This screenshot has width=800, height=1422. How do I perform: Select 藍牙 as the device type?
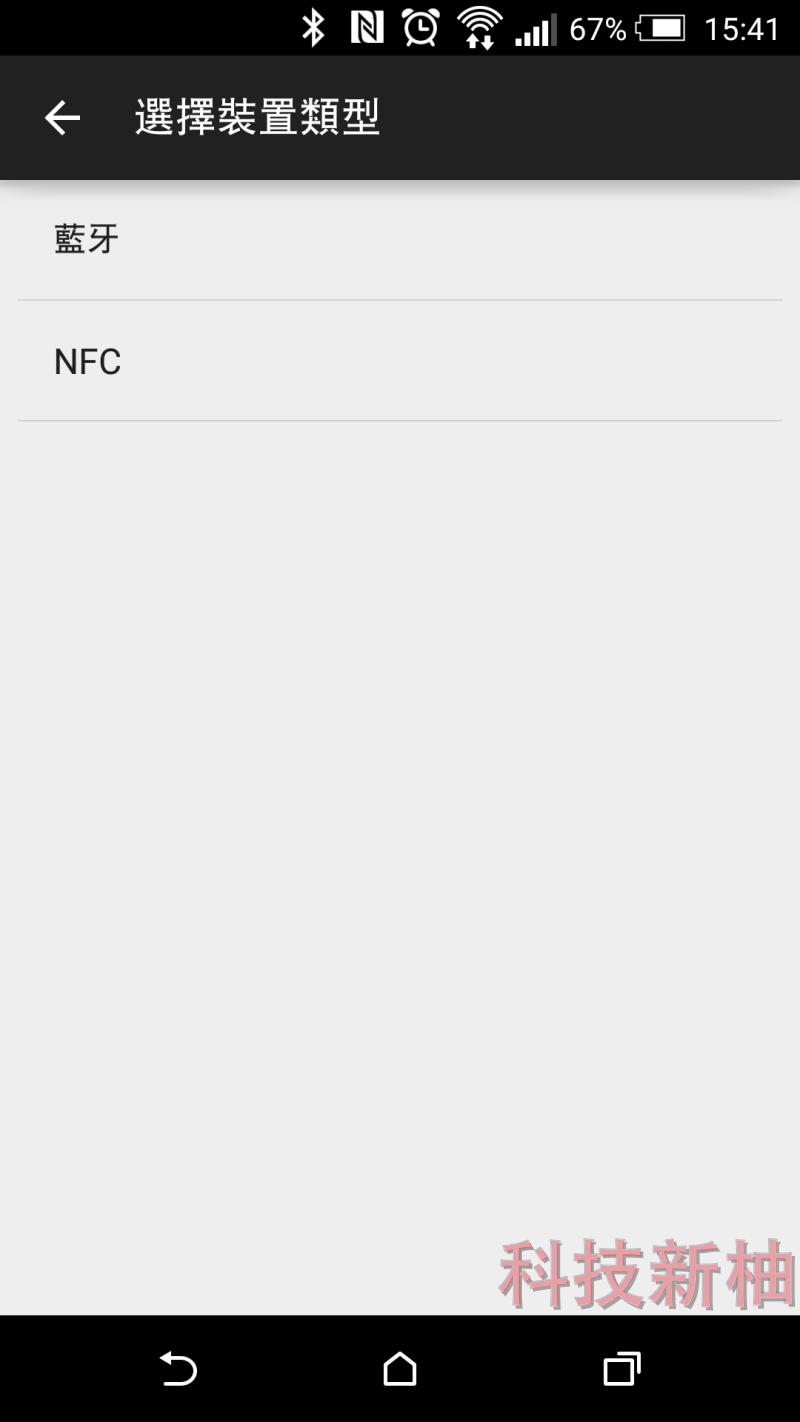point(400,240)
